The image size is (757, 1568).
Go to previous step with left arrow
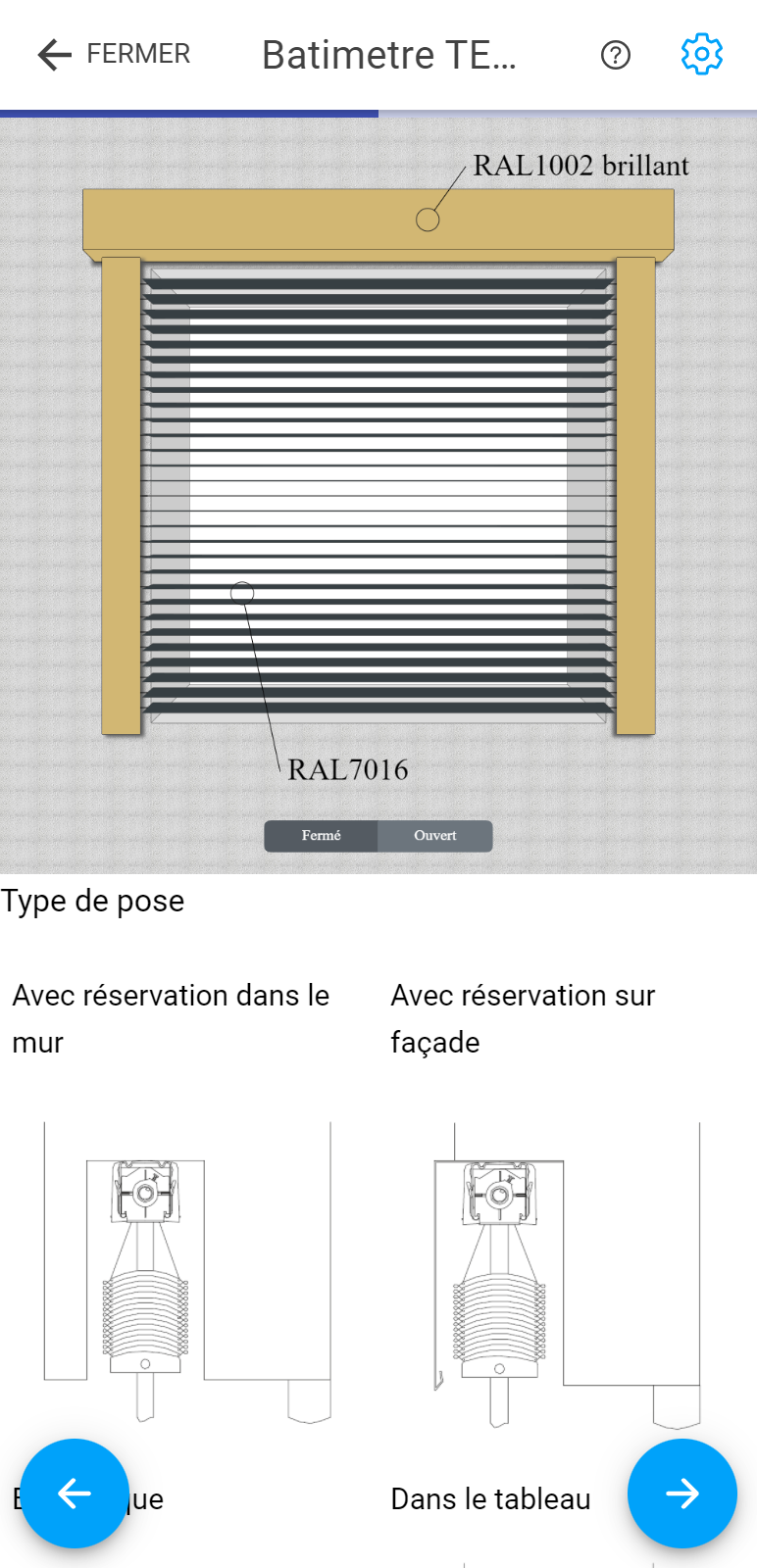tap(75, 1494)
